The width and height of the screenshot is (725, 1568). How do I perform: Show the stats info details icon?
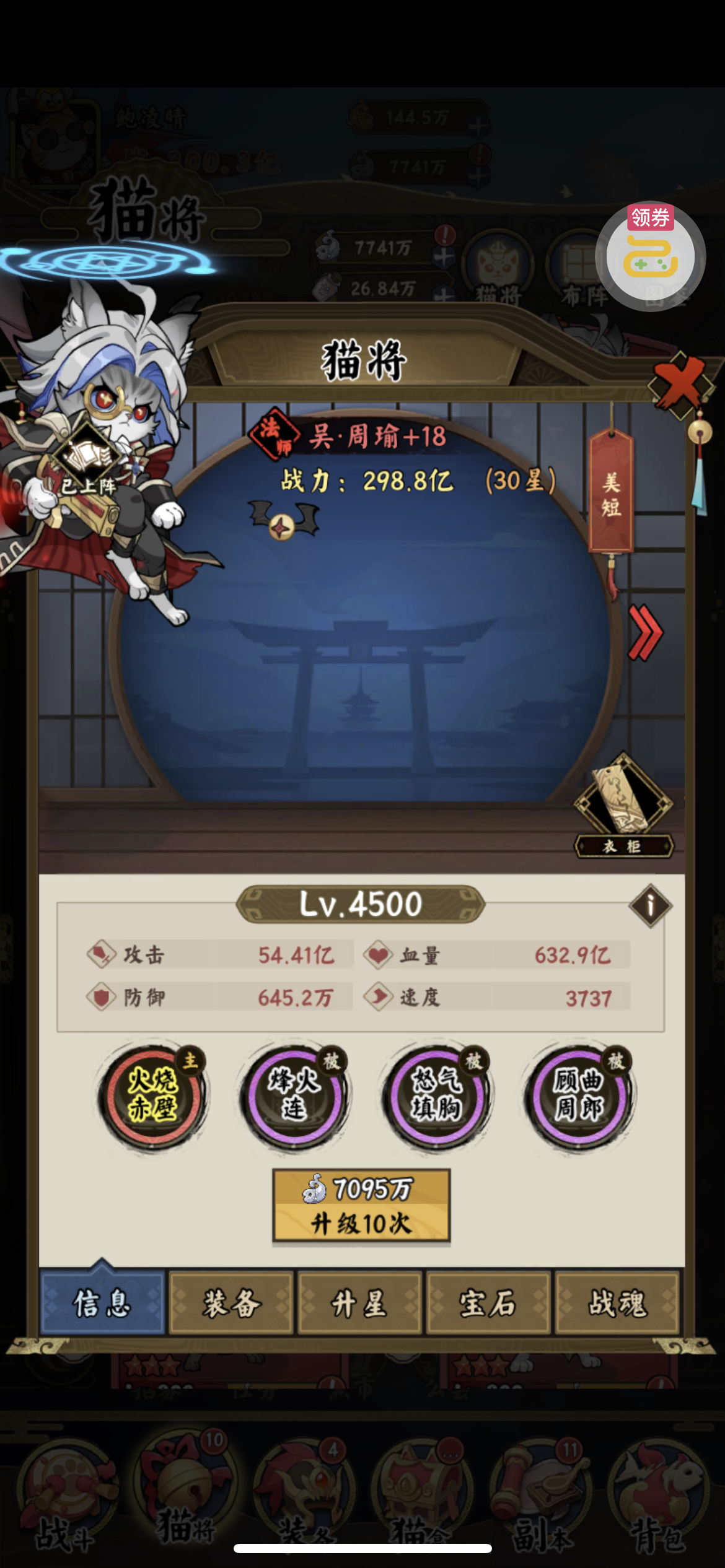pyautogui.click(x=650, y=907)
